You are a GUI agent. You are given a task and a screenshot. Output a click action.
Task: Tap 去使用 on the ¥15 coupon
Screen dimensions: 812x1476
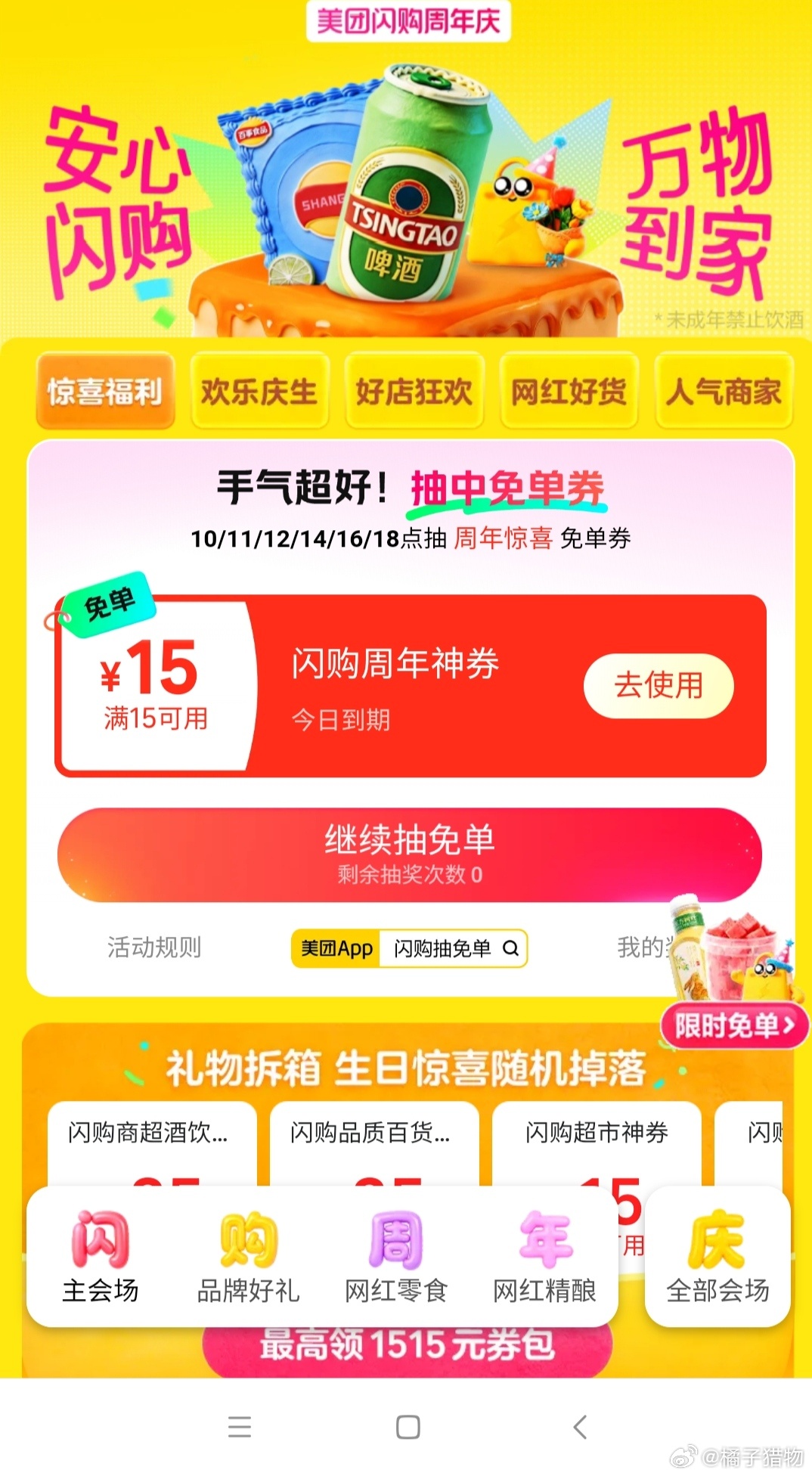click(x=658, y=686)
